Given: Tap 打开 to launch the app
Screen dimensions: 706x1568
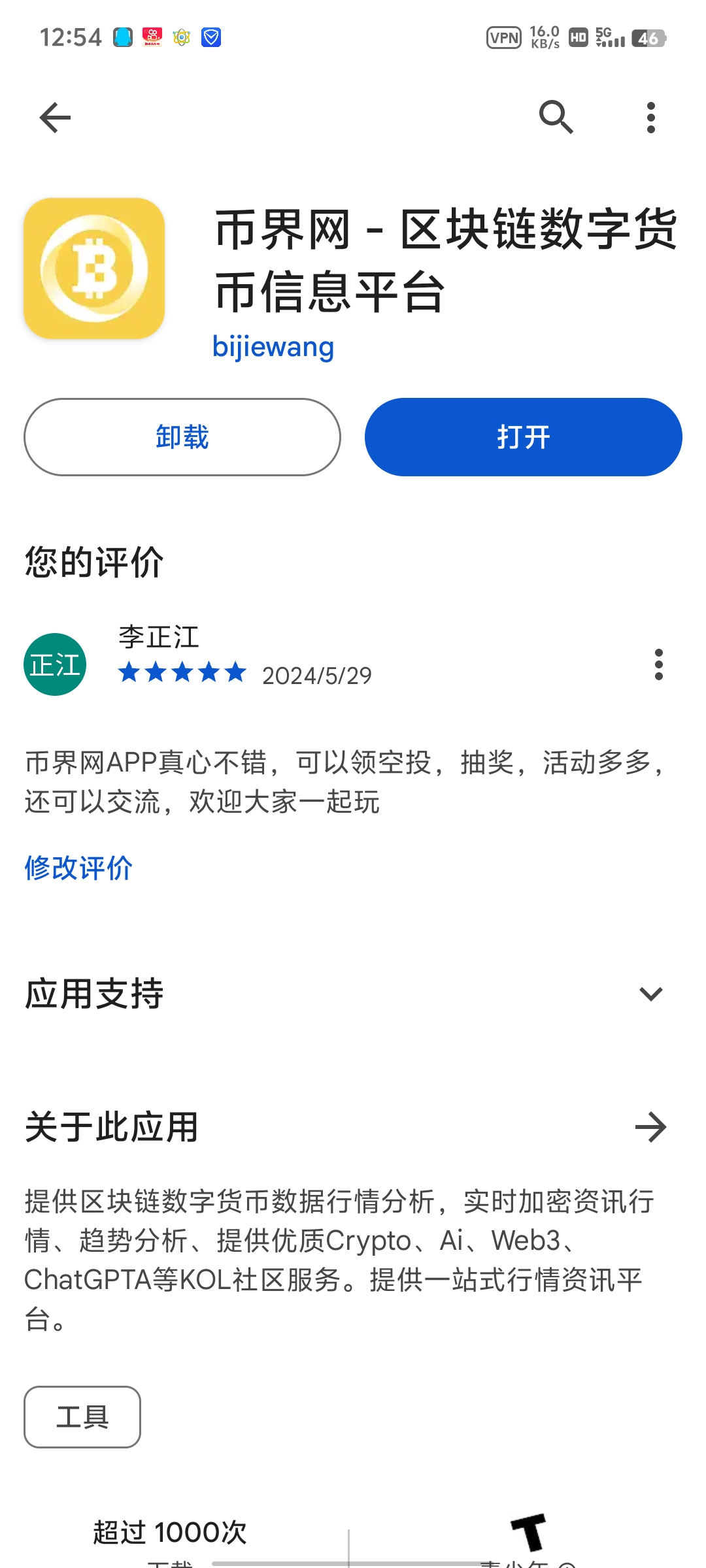Looking at the screenshot, I should [x=523, y=437].
